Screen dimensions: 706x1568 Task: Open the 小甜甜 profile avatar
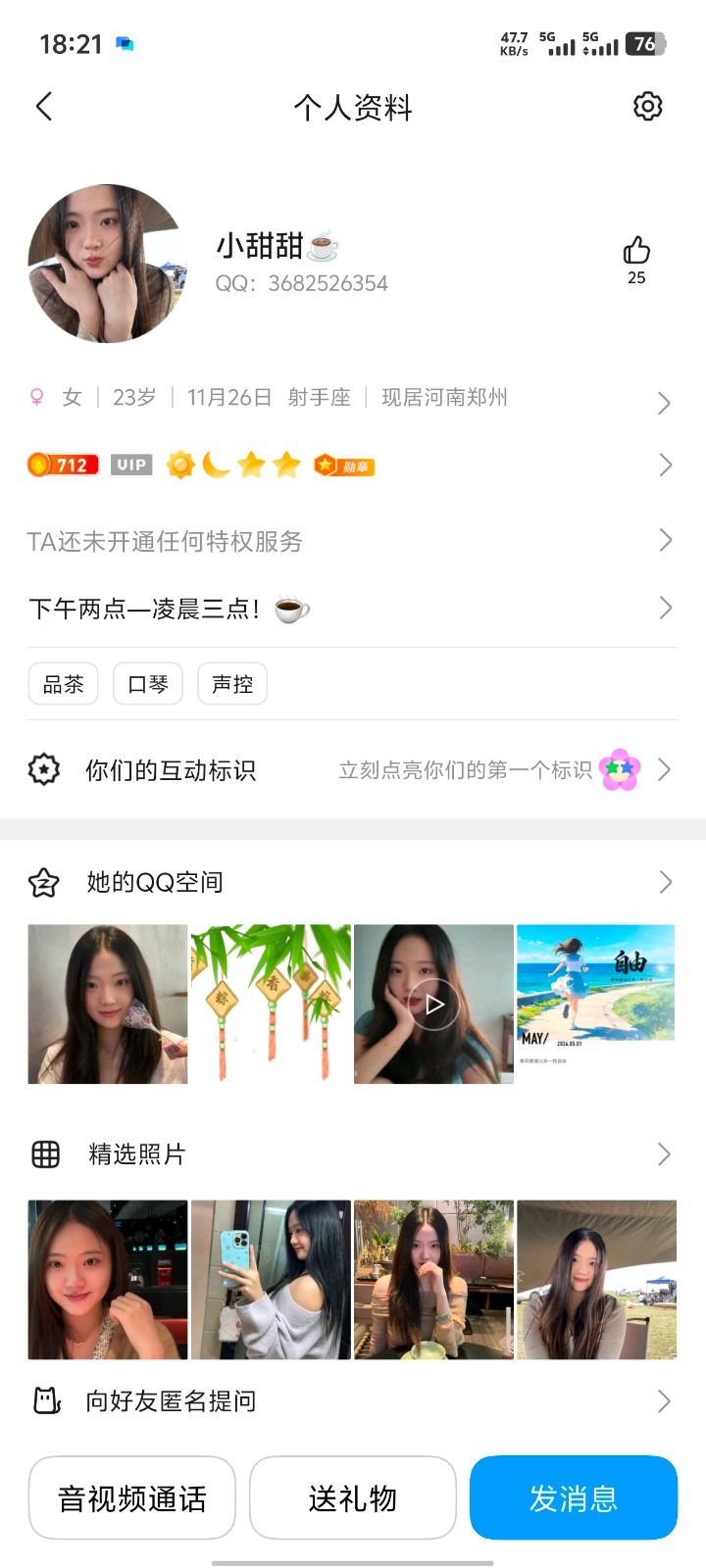click(x=108, y=264)
